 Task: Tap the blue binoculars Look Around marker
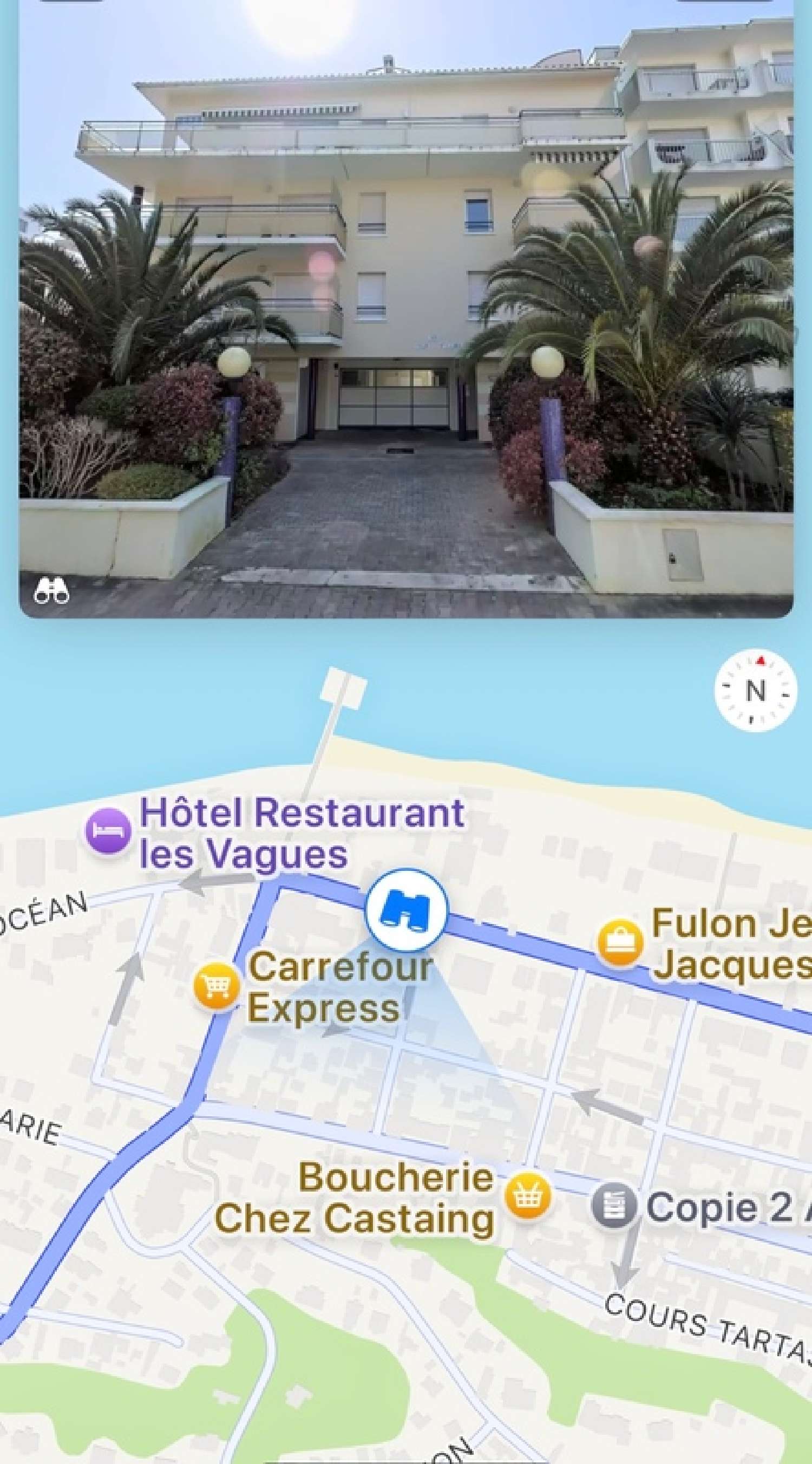(406, 910)
